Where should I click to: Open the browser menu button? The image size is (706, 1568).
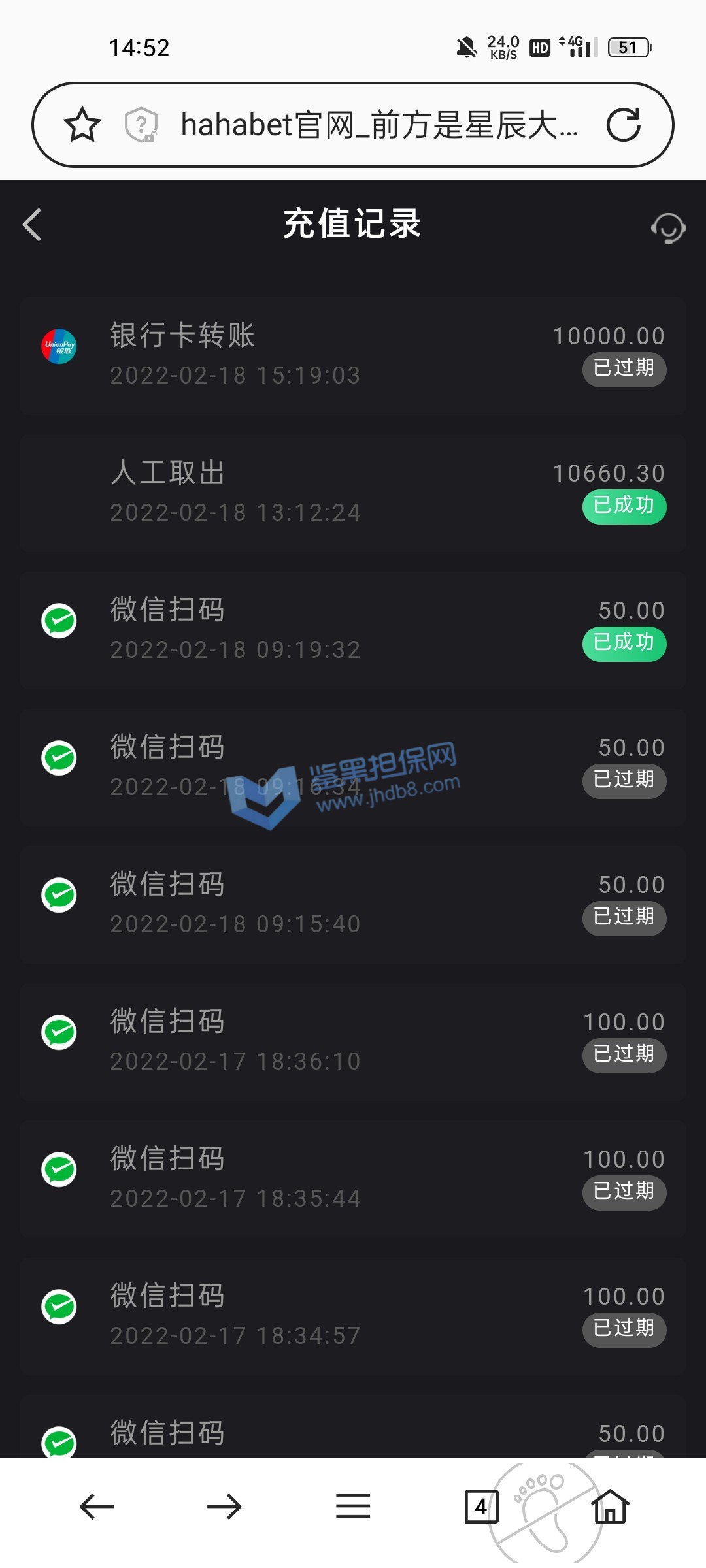pyautogui.click(x=353, y=1507)
